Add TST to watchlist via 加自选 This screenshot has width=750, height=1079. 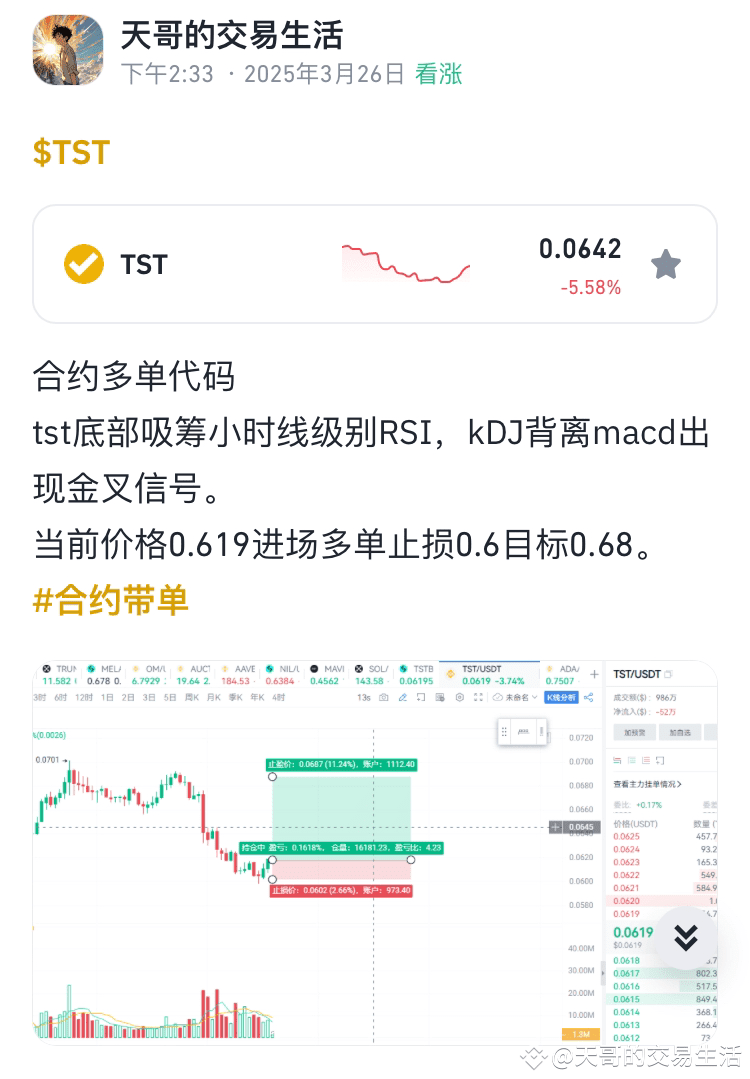pyautogui.click(x=680, y=732)
